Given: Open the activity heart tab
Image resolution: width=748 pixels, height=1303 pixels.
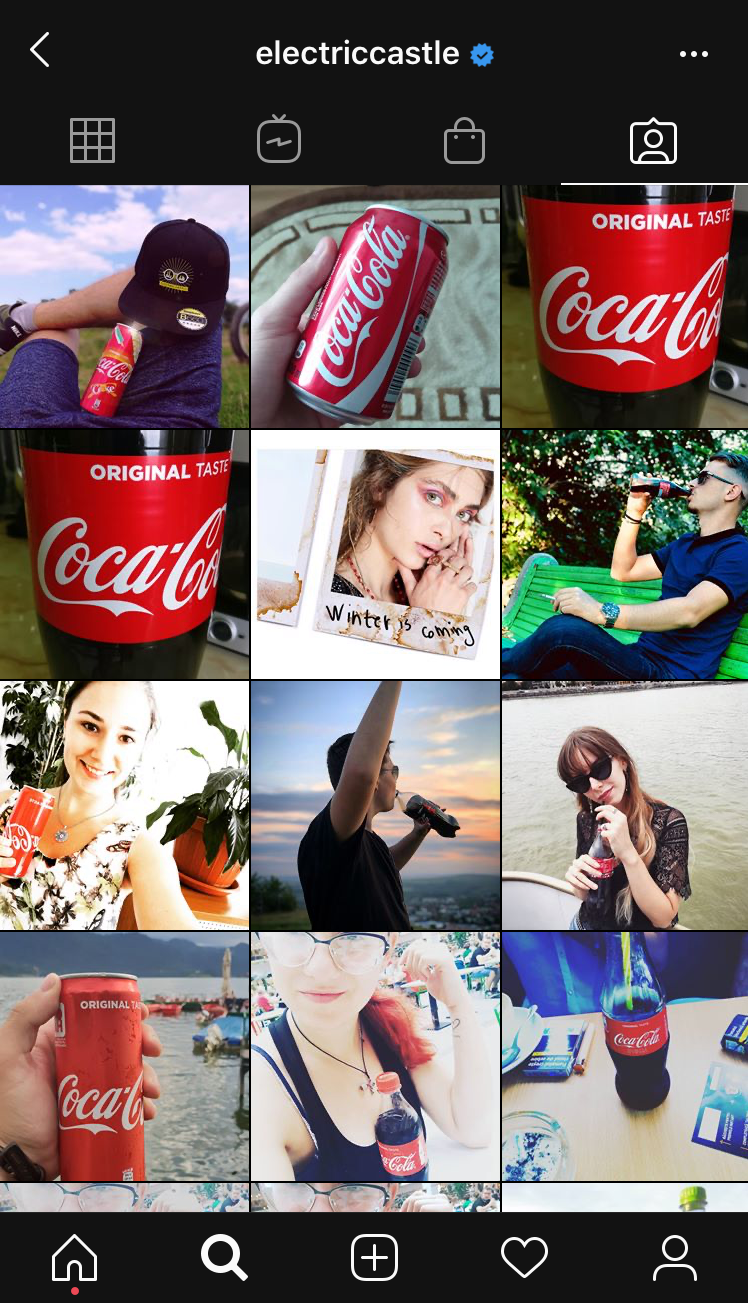Looking at the screenshot, I should (x=524, y=1258).
